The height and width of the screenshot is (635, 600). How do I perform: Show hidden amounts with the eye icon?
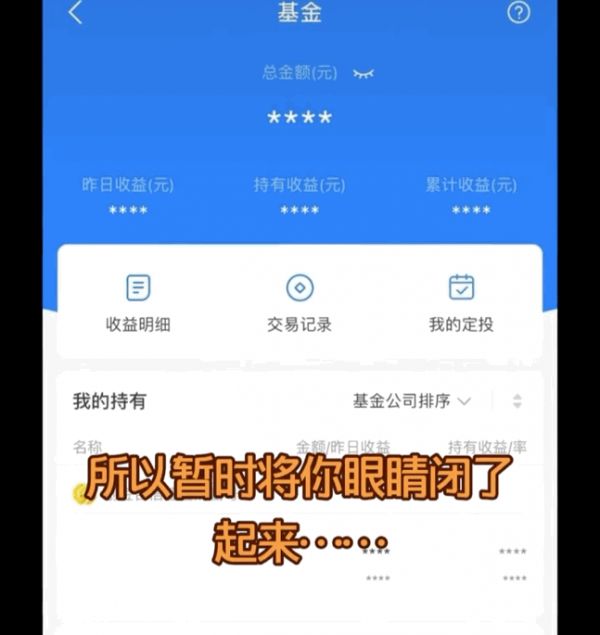[x=363, y=73]
